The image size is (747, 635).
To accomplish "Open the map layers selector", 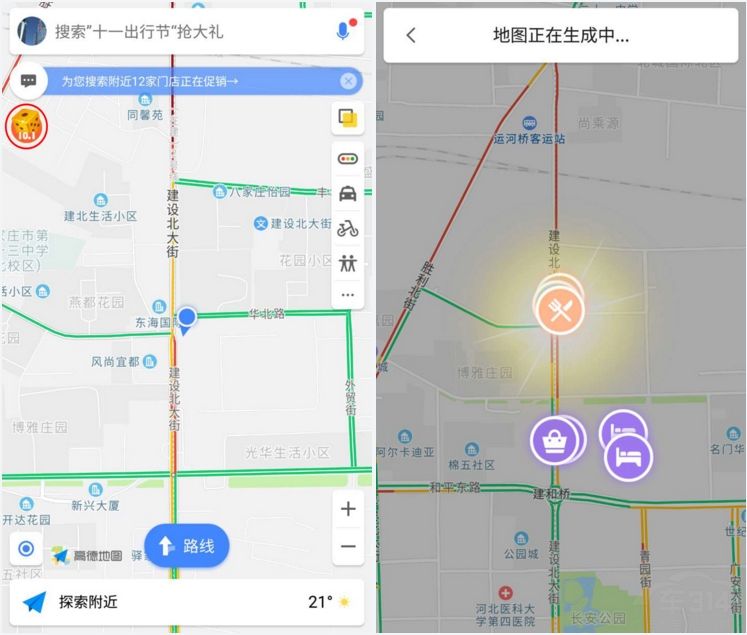I will point(348,119).
